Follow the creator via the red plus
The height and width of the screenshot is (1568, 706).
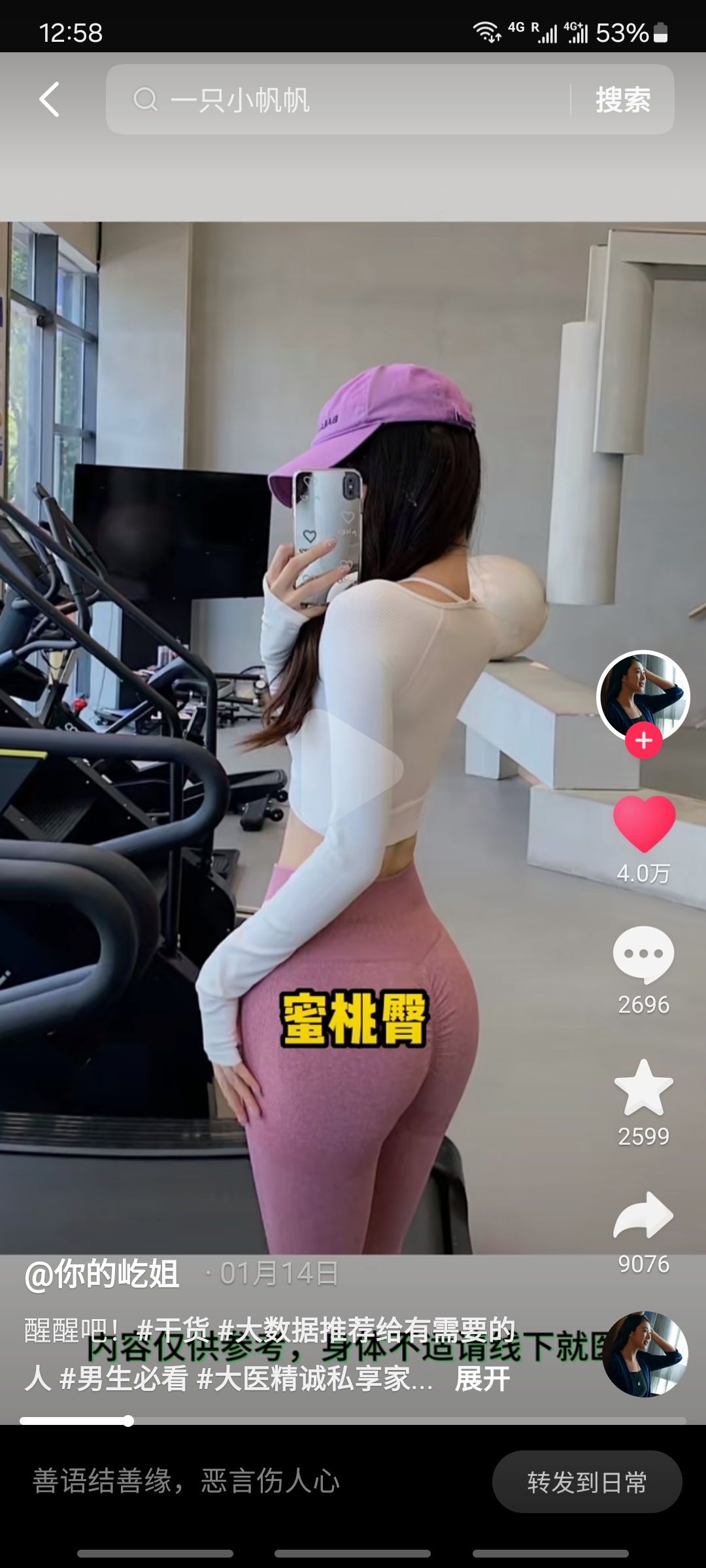click(x=643, y=741)
